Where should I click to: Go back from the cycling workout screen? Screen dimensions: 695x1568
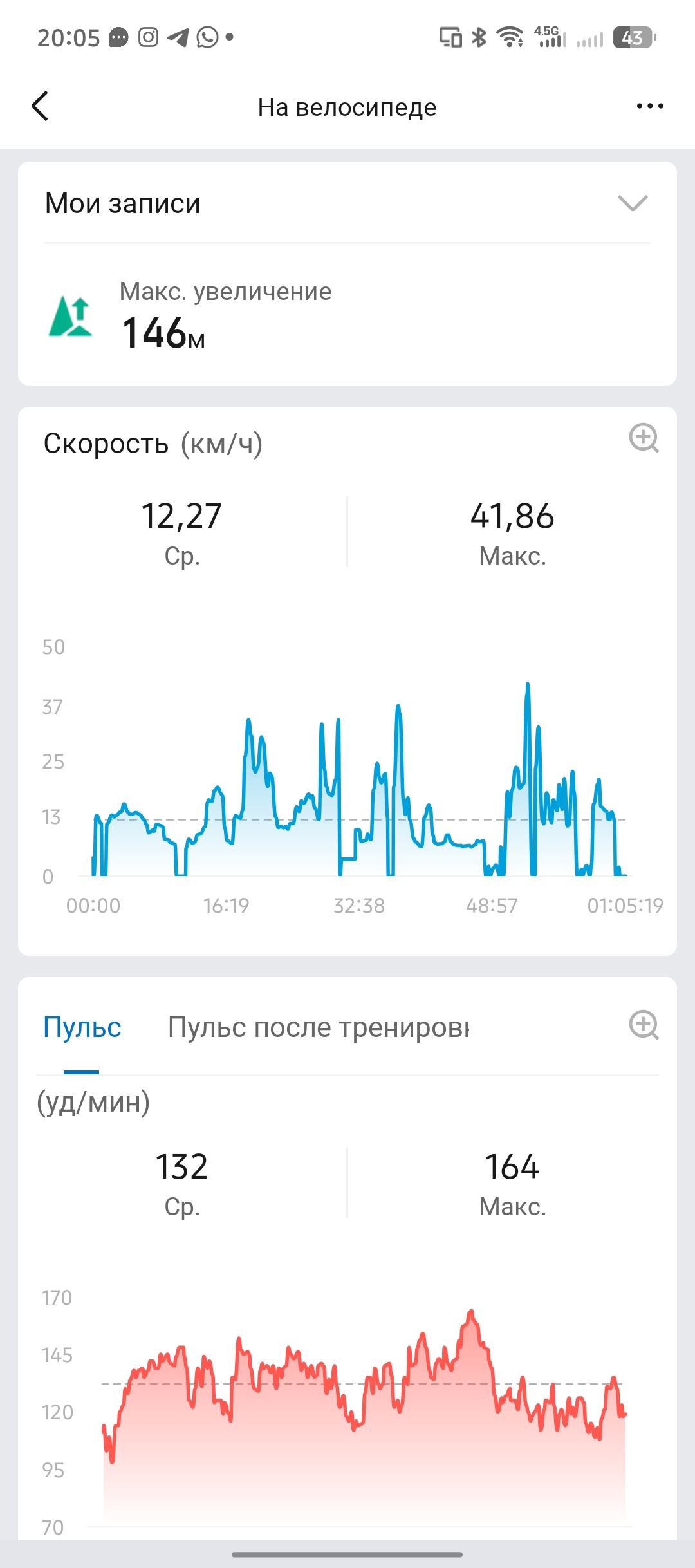click(x=40, y=106)
